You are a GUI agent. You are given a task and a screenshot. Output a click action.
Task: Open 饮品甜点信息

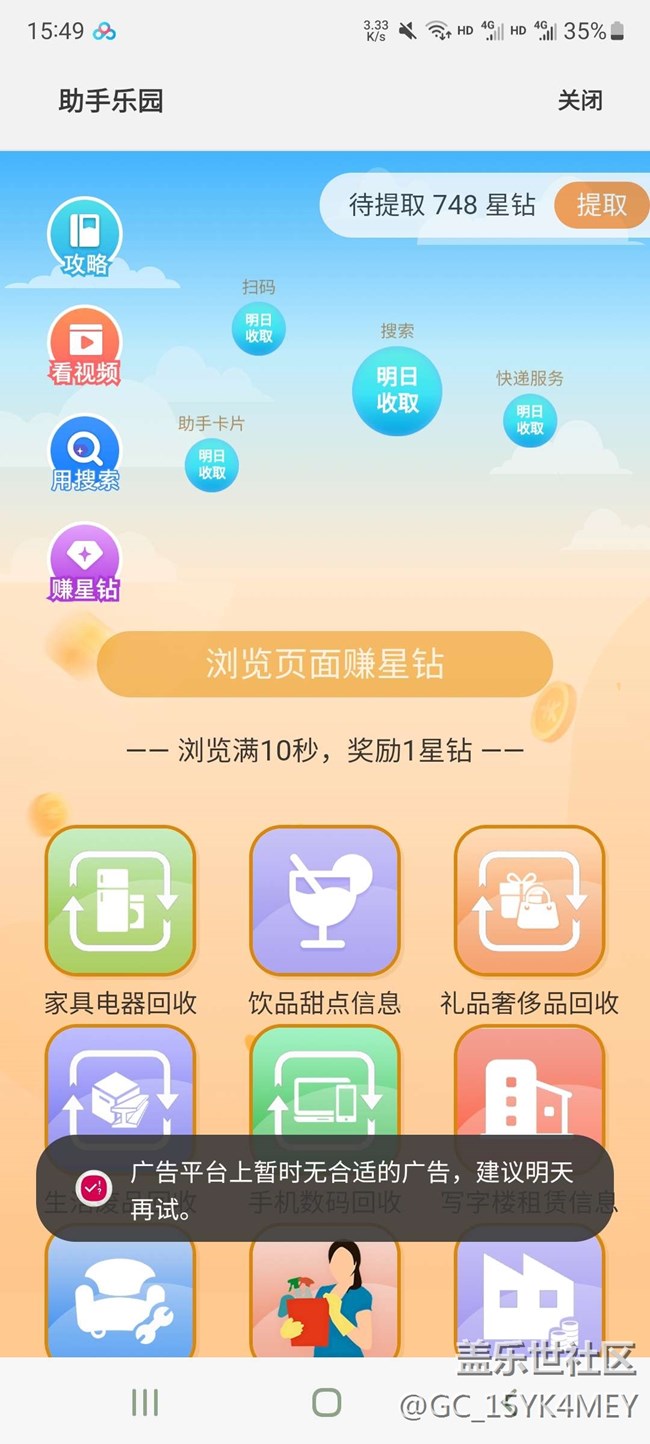coord(324,901)
